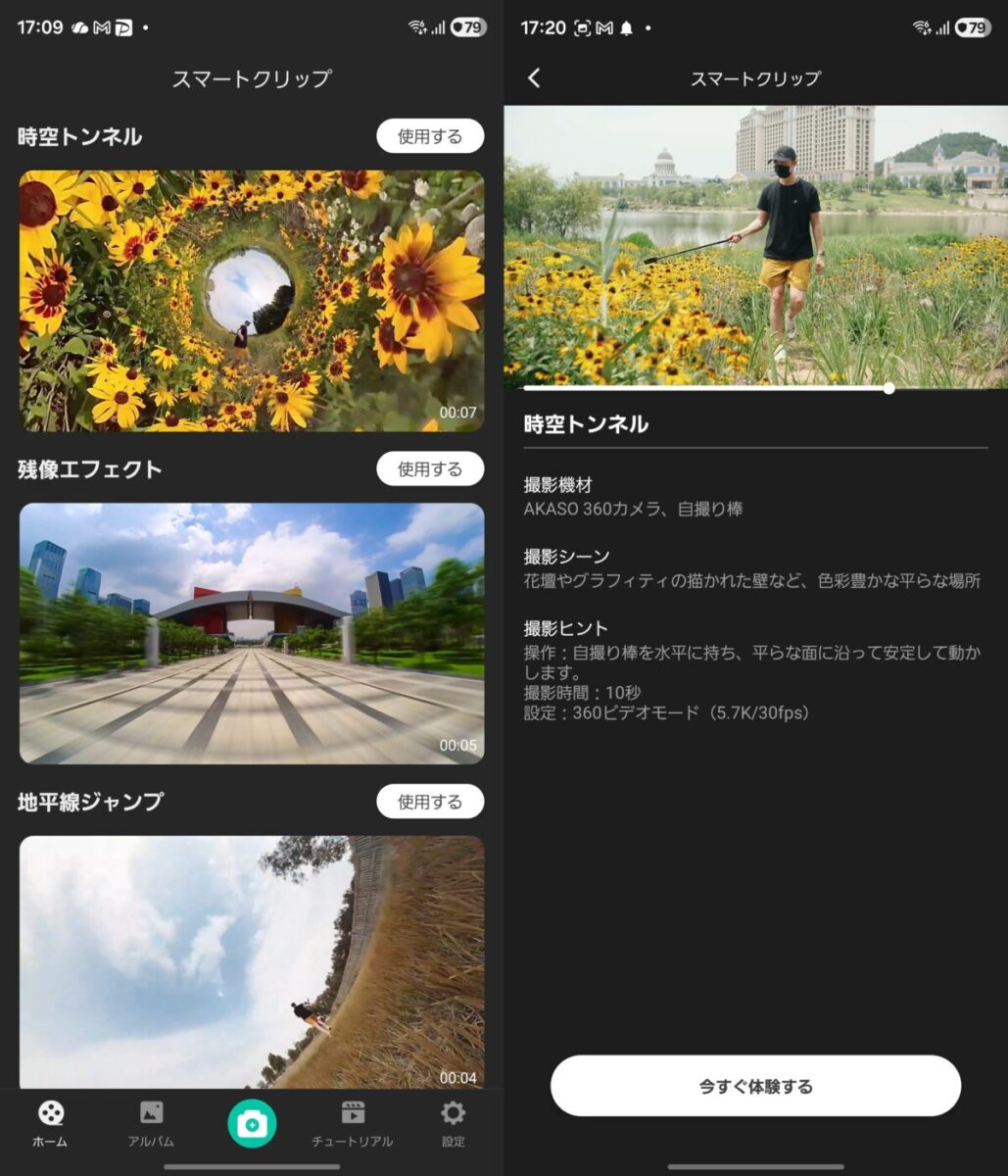This screenshot has width=1008, height=1176.
Task: Tap 使用する next to 地平線ジャンプ
Action: pyautogui.click(x=430, y=802)
